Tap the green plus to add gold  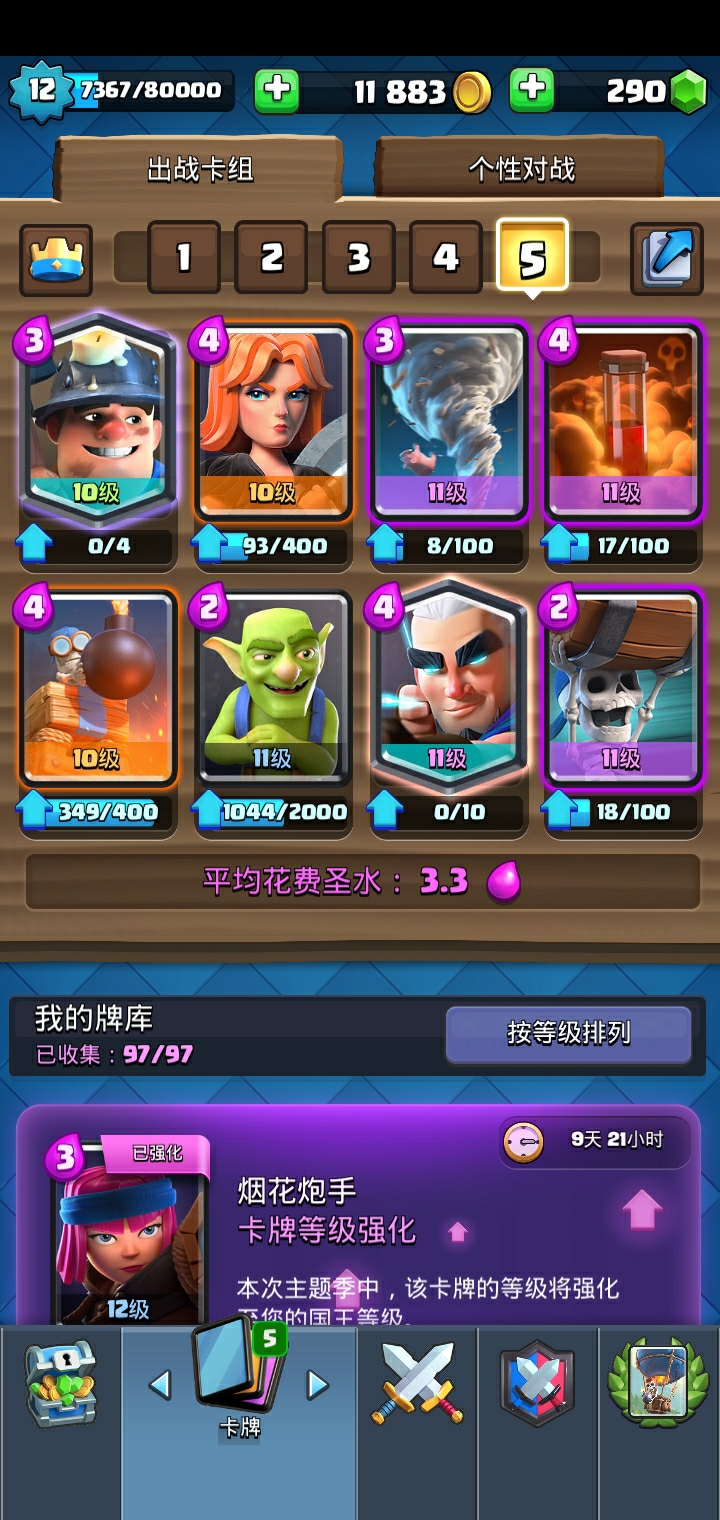pyautogui.click(x=277, y=91)
